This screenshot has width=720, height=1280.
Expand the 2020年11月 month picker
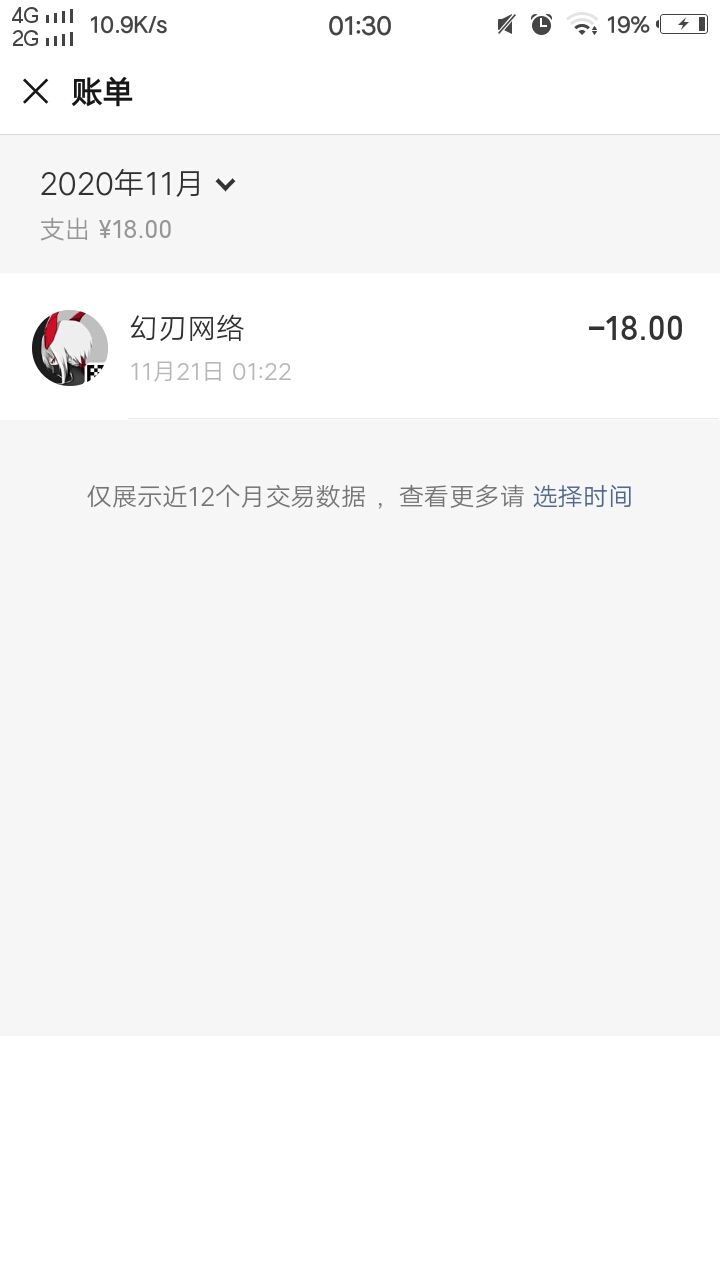tap(138, 184)
